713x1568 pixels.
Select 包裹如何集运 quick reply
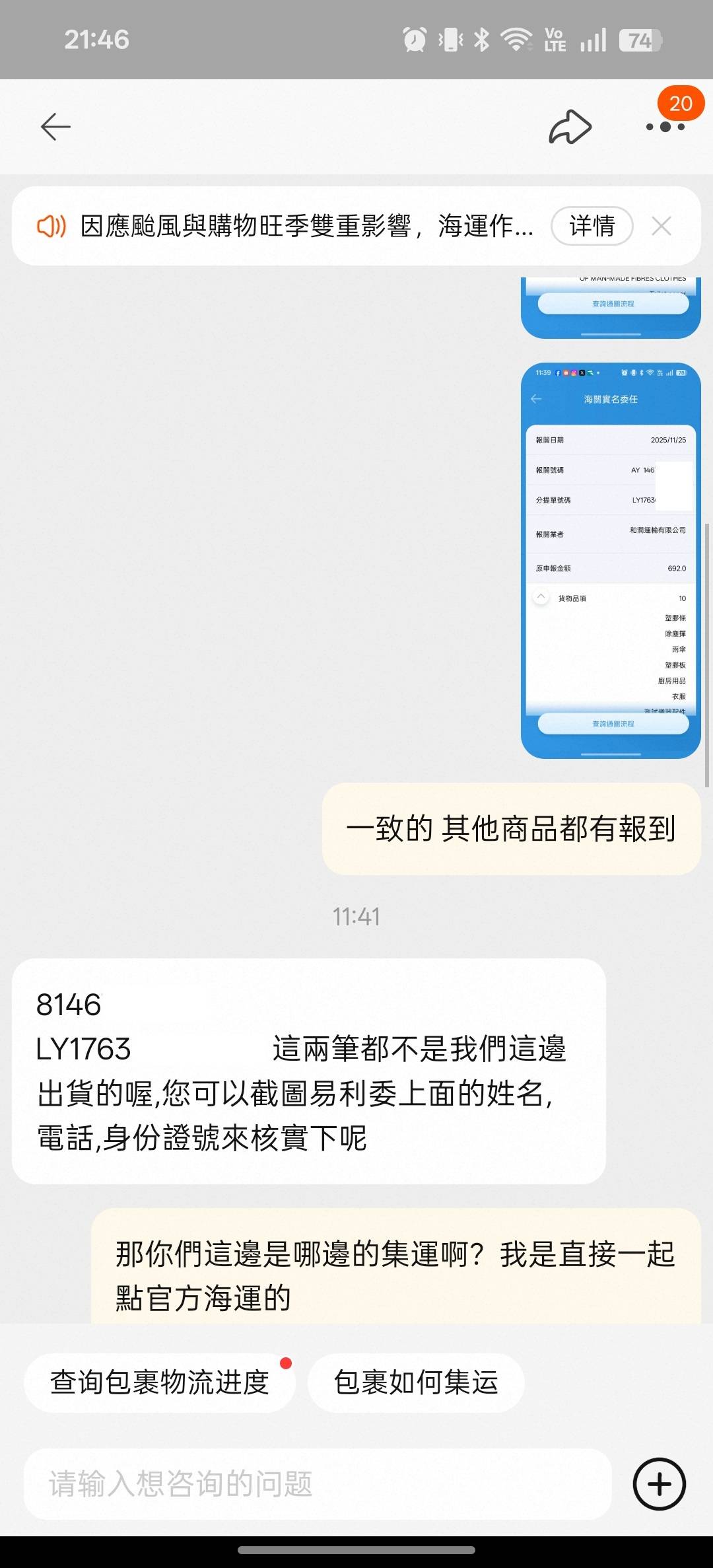click(x=416, y=1382)
